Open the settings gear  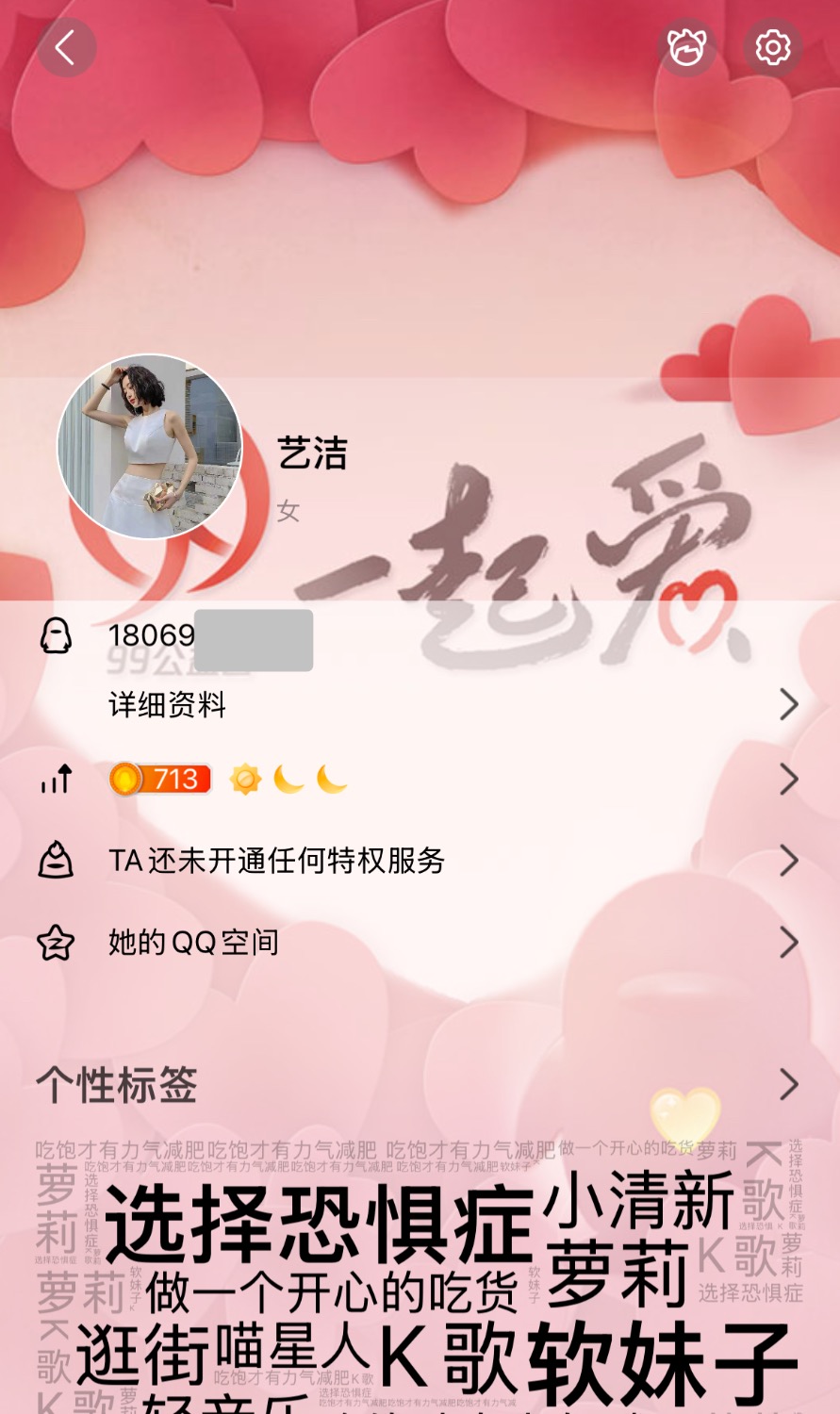tap(772, 47)
